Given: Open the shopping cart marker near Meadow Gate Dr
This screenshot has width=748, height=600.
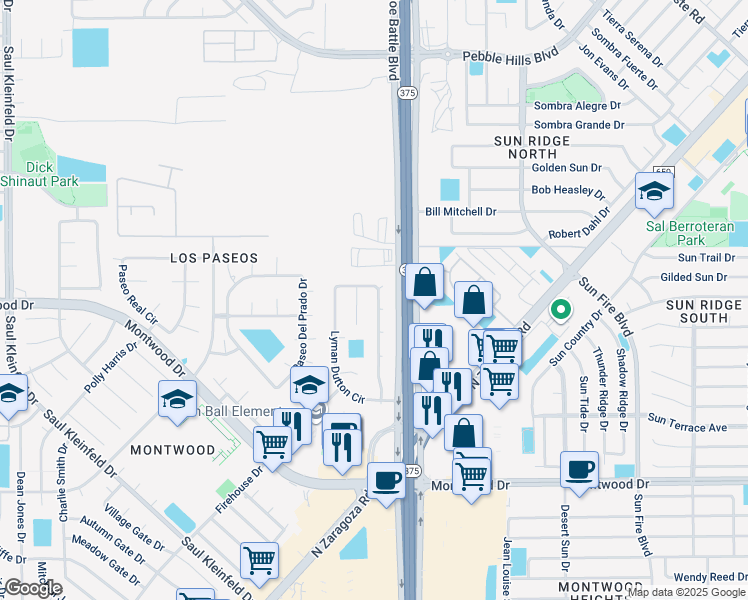Looking at the screenshot, I should (259, 560).
